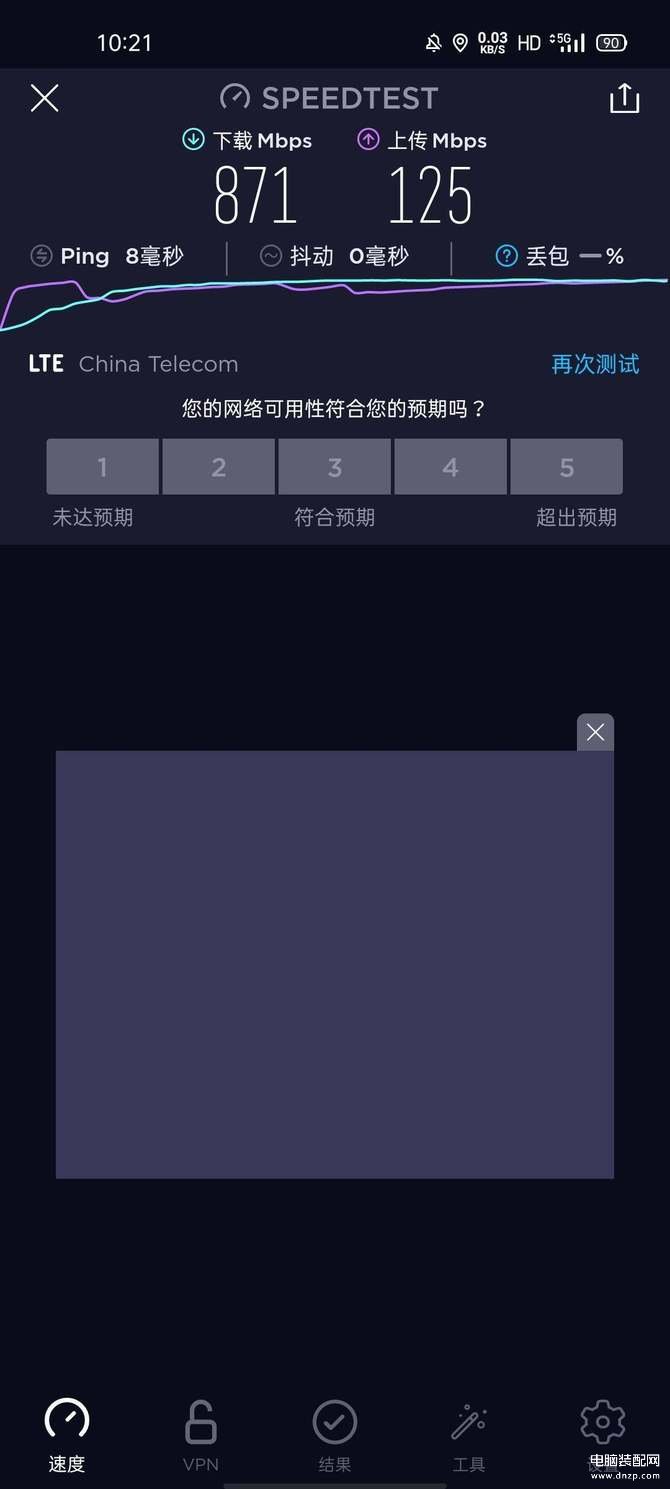Share the speed test result

pos(624,98)
